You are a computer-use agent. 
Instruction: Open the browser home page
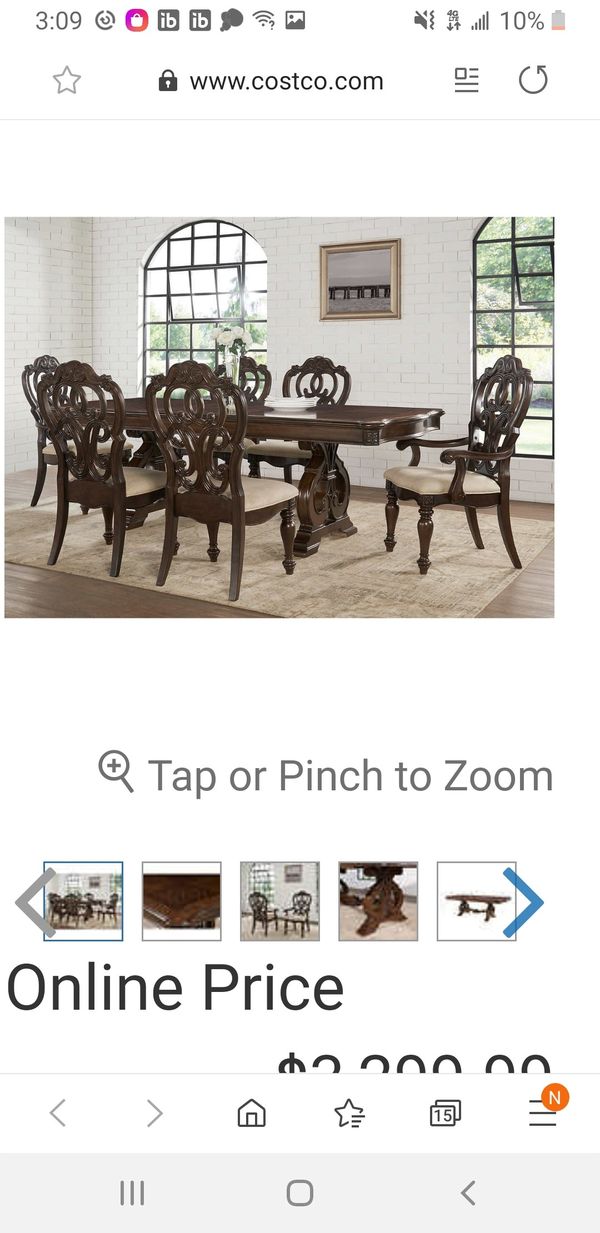[252, 1113]
